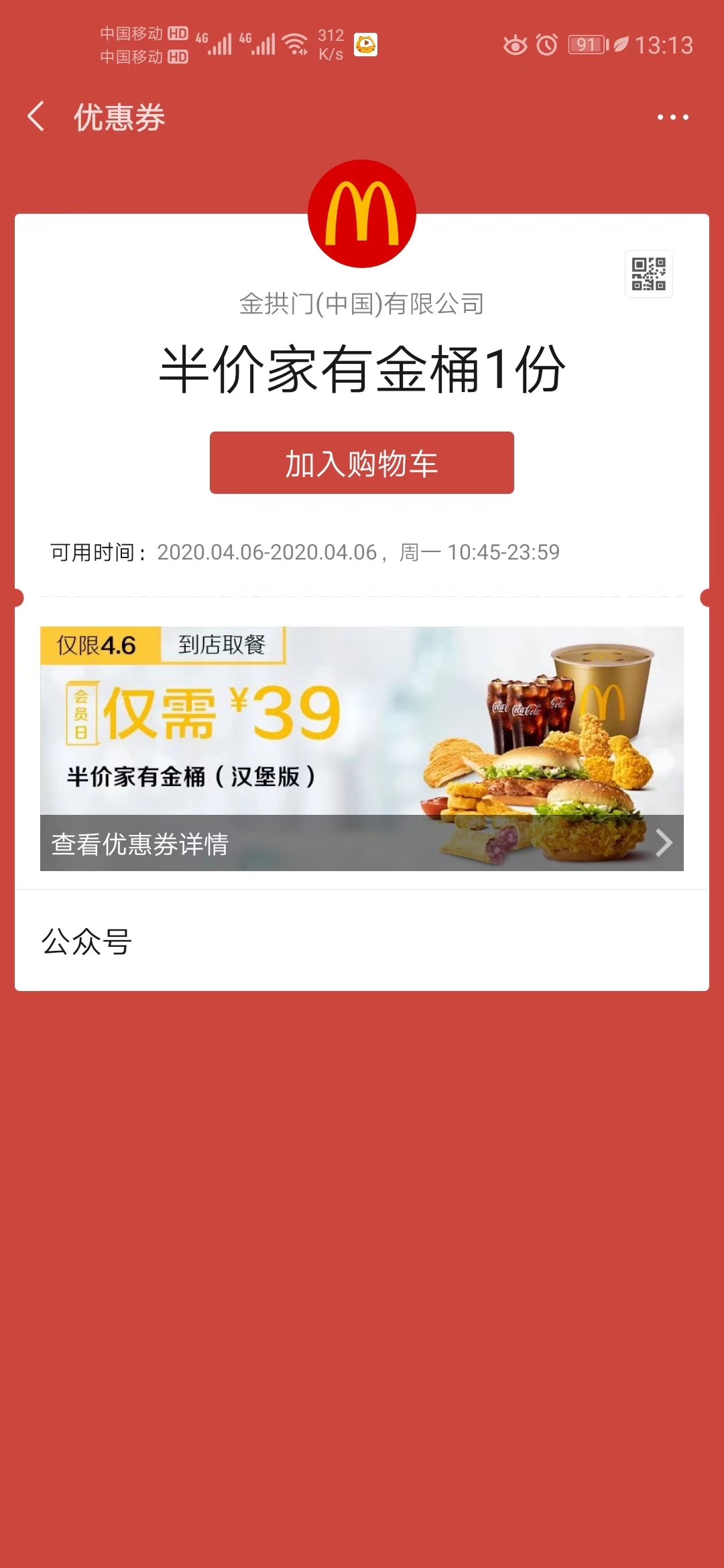
Task: Tap the back arrow to leave 优惠券 page
Action: tap(37, 116)
